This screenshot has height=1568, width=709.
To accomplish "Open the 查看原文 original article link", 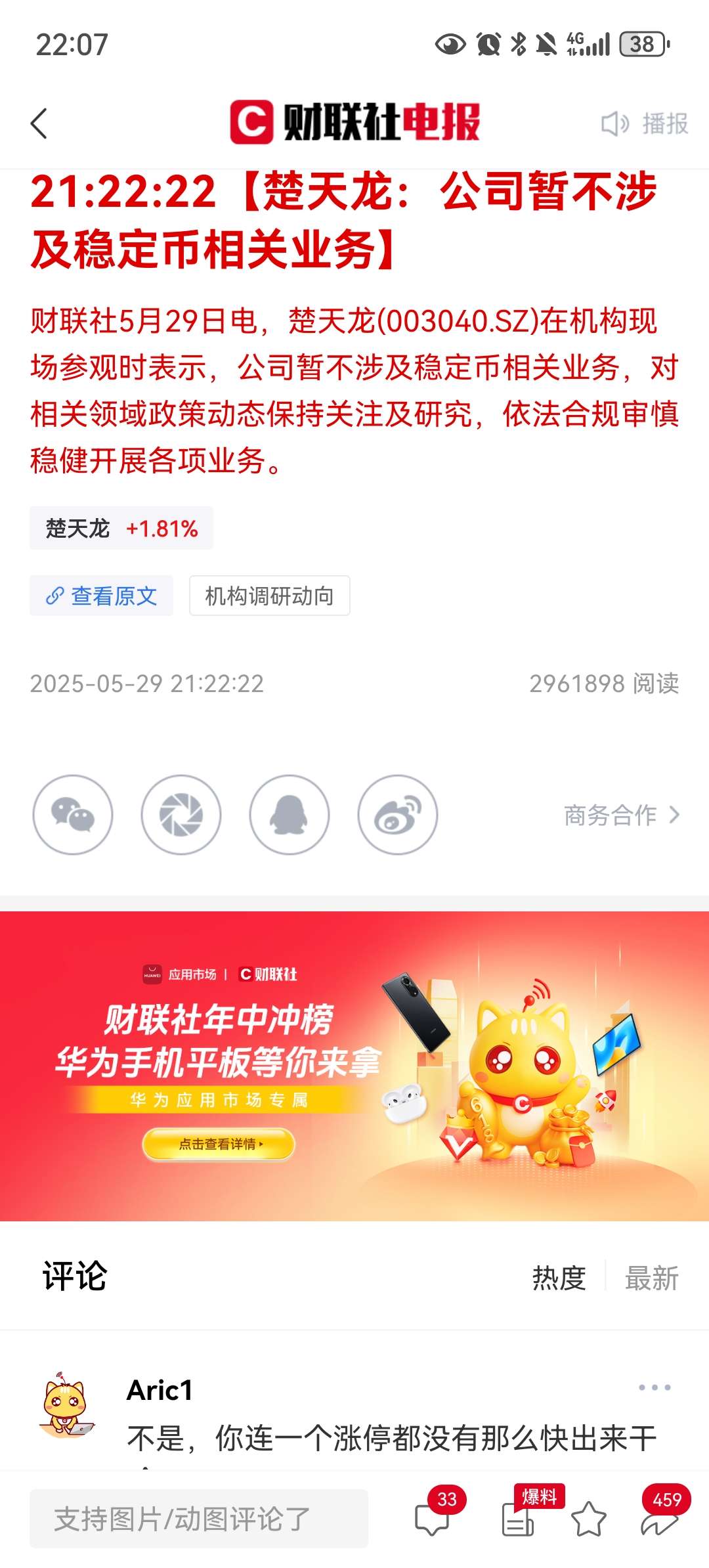I will tap(102, 596).
